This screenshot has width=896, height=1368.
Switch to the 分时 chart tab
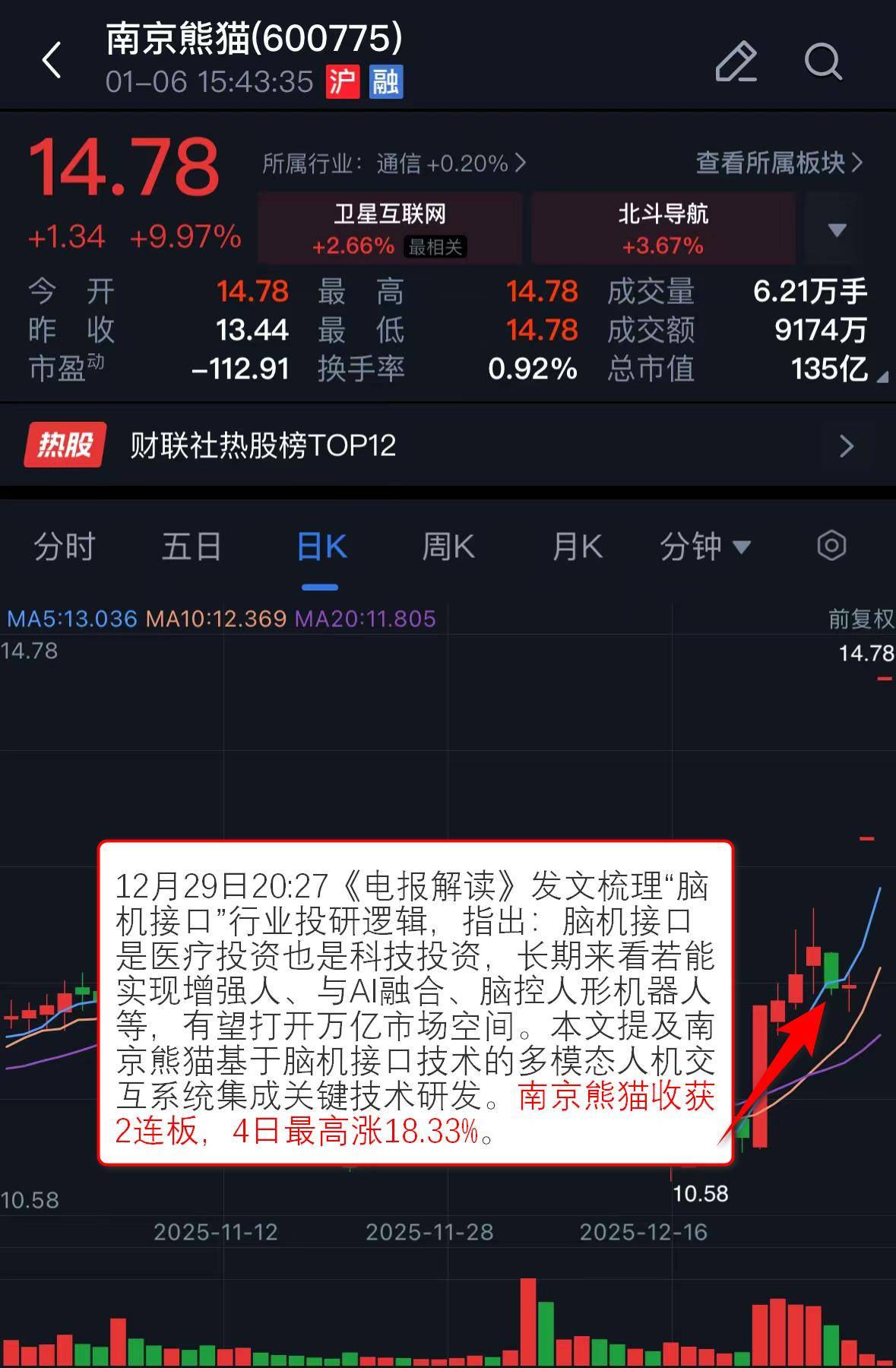[x=65, y=546]
